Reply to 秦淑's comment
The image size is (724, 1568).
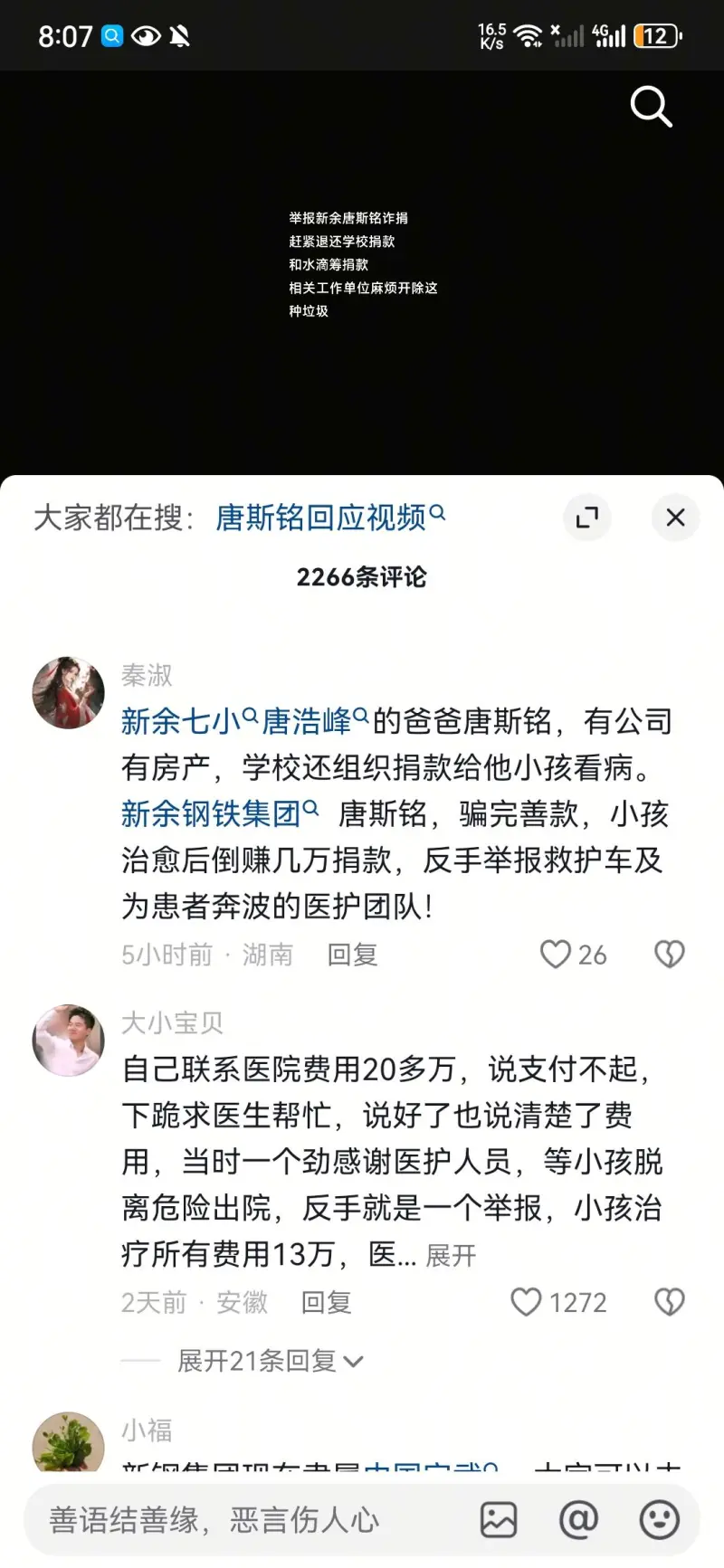352,955
